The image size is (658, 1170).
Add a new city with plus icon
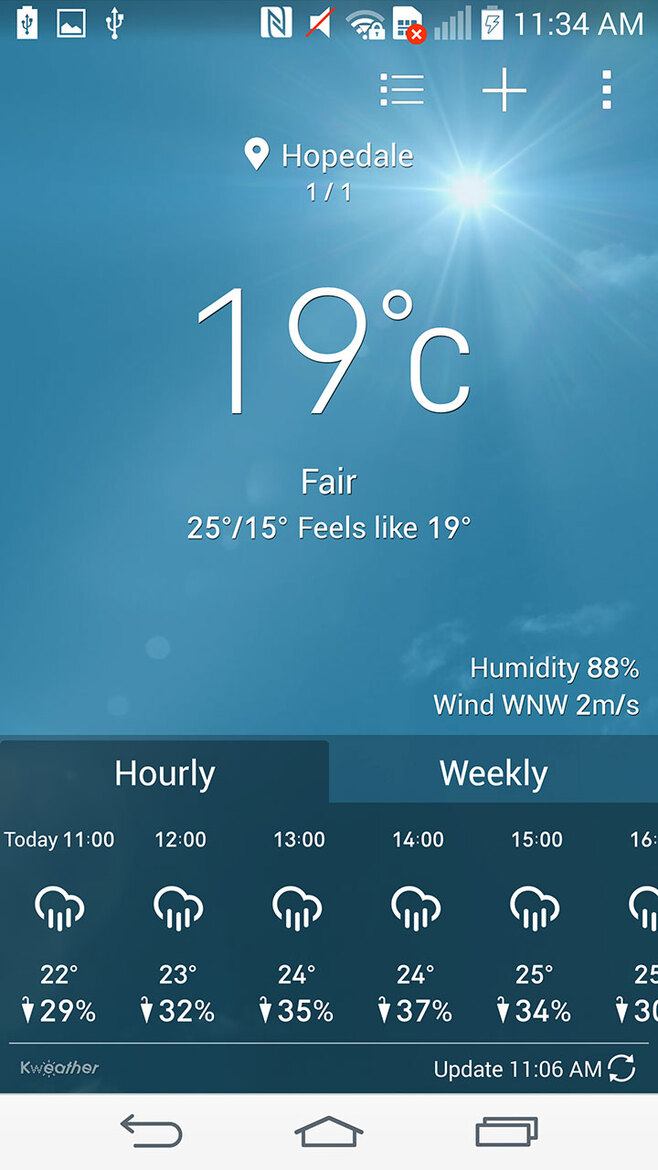504,91
